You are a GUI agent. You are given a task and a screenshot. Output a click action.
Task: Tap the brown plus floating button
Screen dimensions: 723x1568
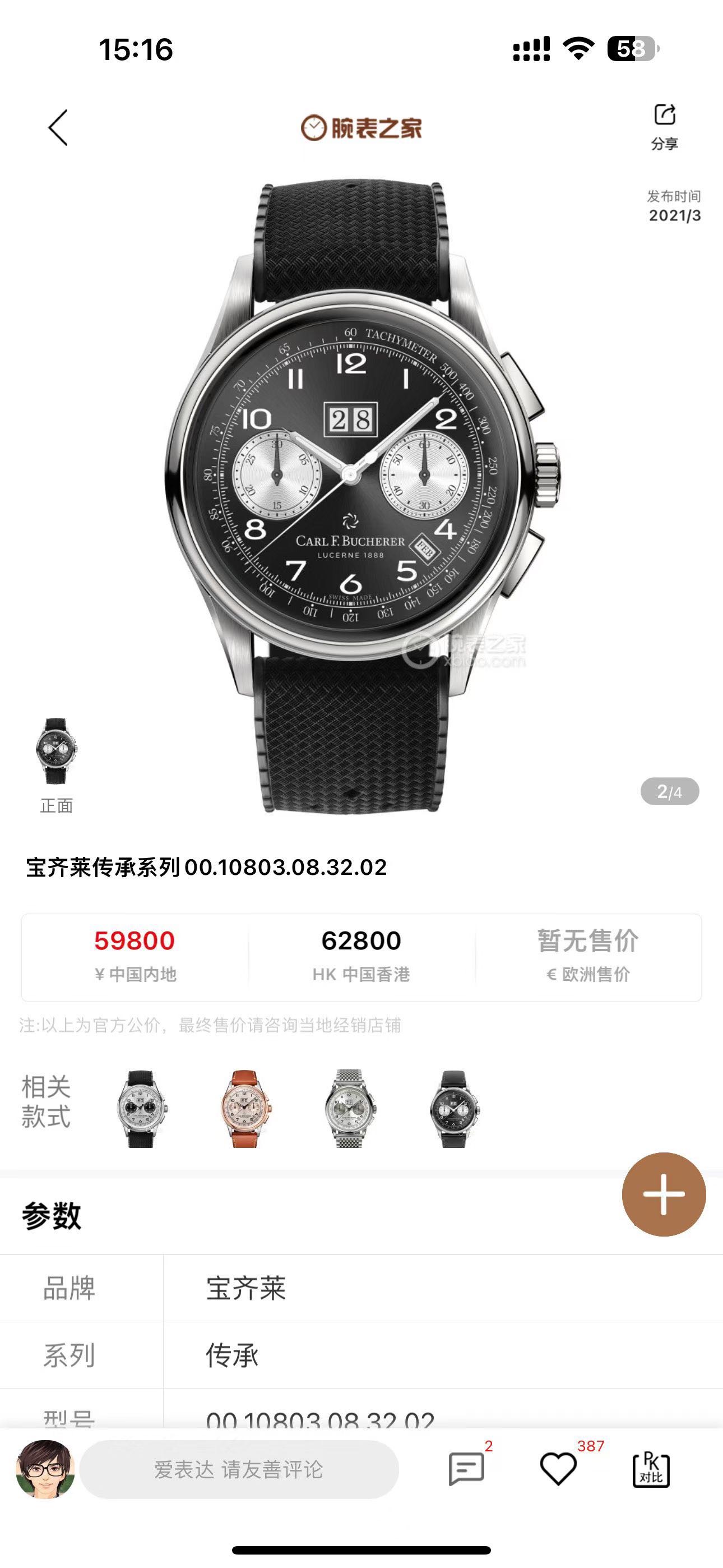click(664, 1193)
